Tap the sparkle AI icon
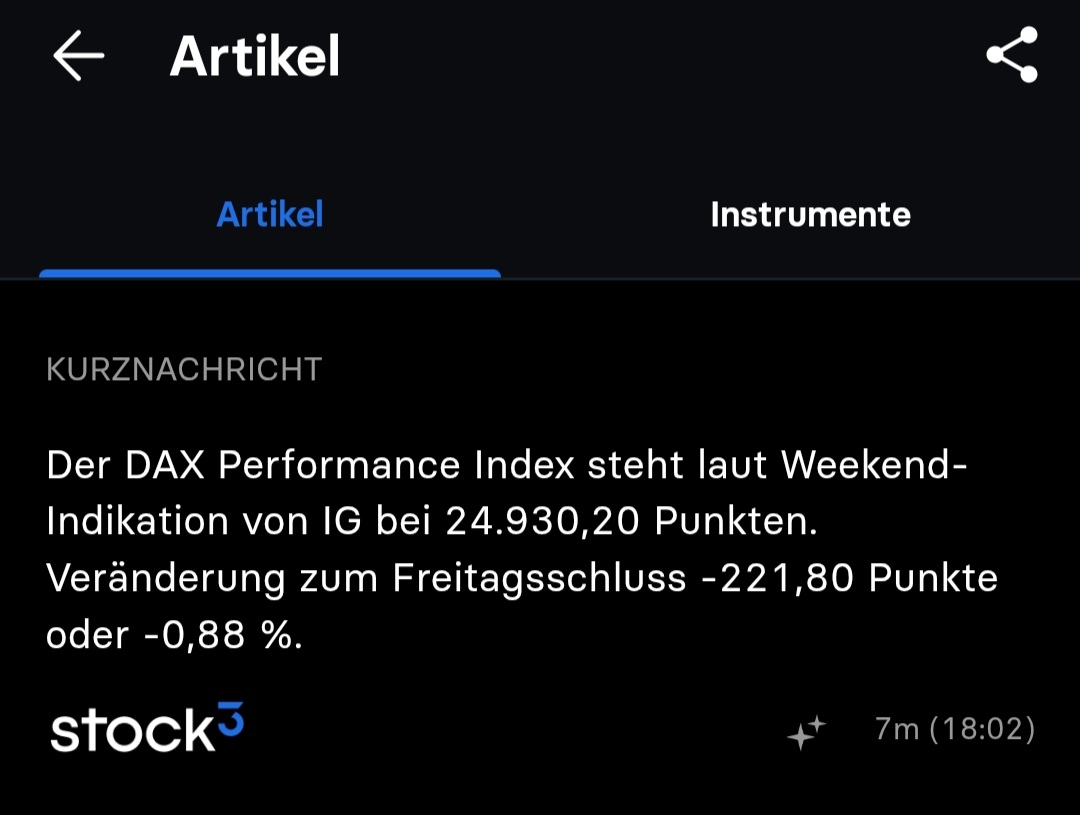 pos(806,732)
